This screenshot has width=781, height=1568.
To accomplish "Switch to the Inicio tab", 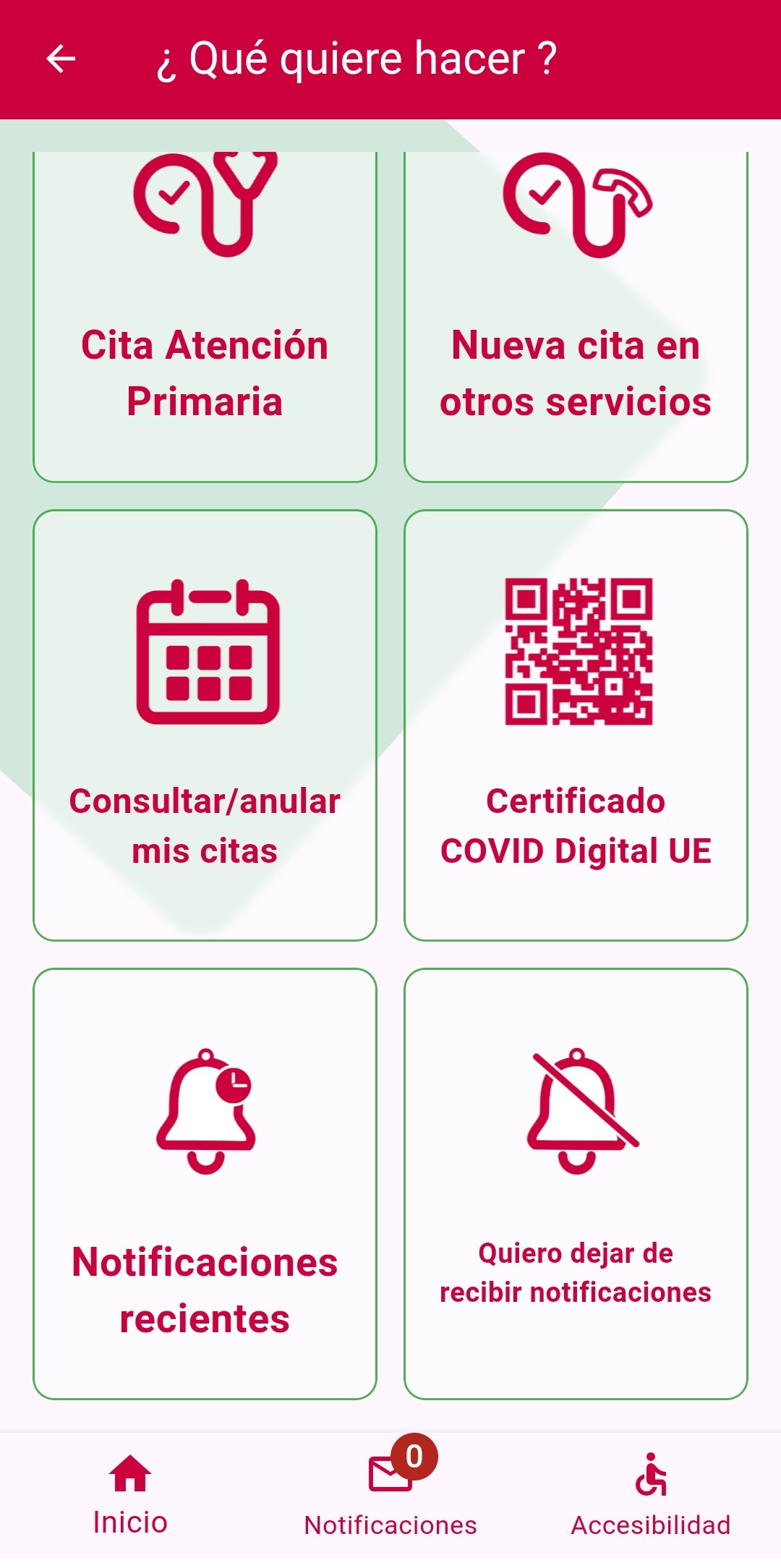I will click(x=130, y=1494).
